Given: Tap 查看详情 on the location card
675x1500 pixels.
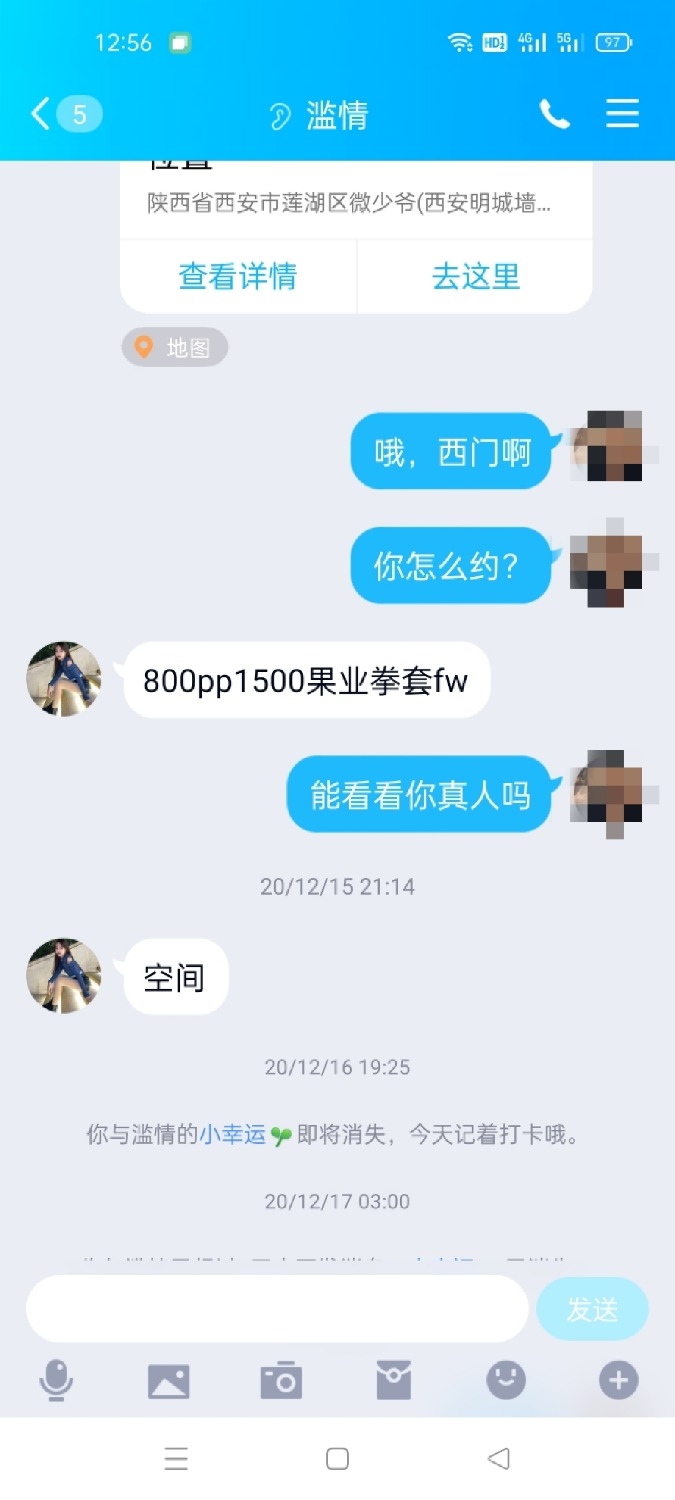Looking at the screenshot, I should click(238, 276).
